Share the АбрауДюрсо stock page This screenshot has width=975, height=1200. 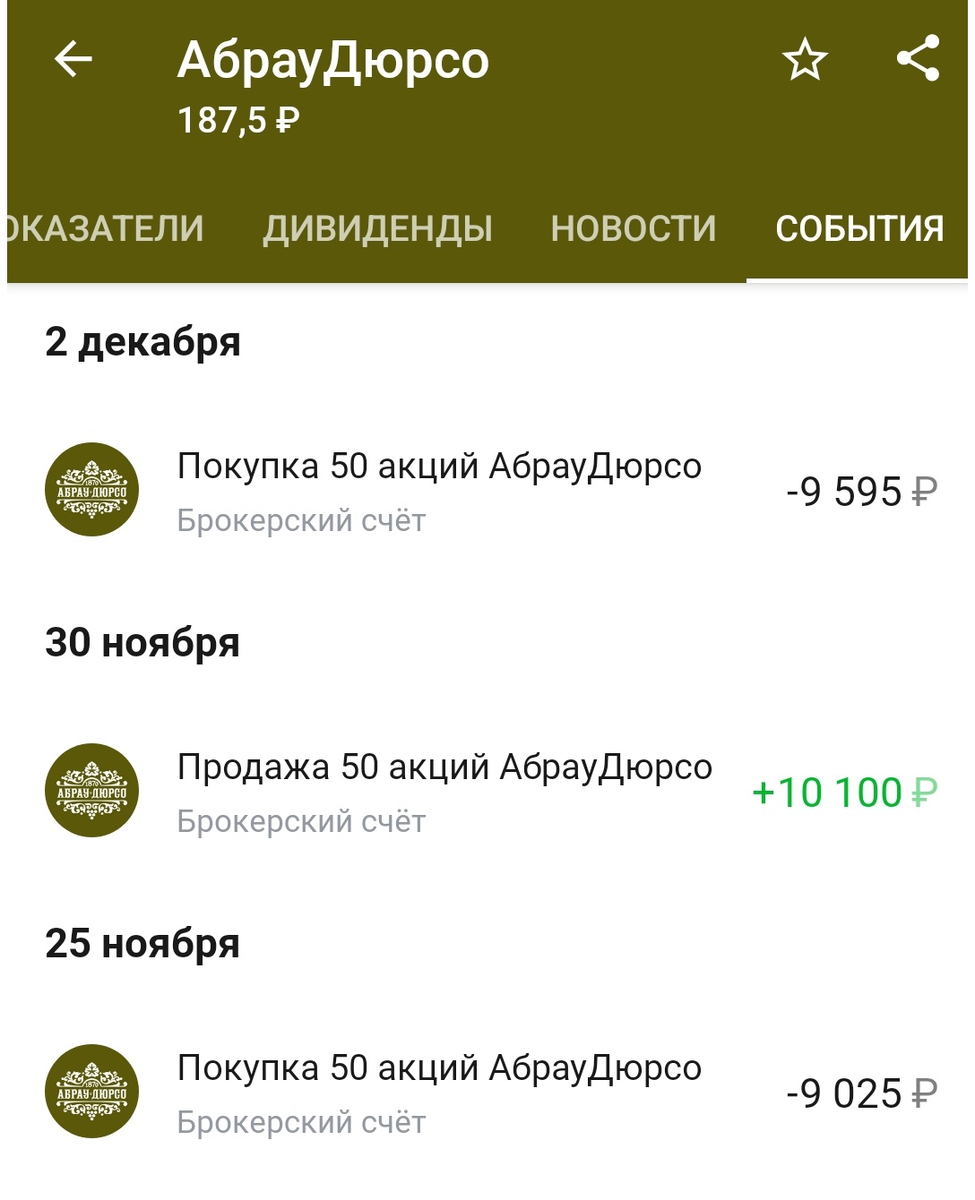(x=918, y=58)
